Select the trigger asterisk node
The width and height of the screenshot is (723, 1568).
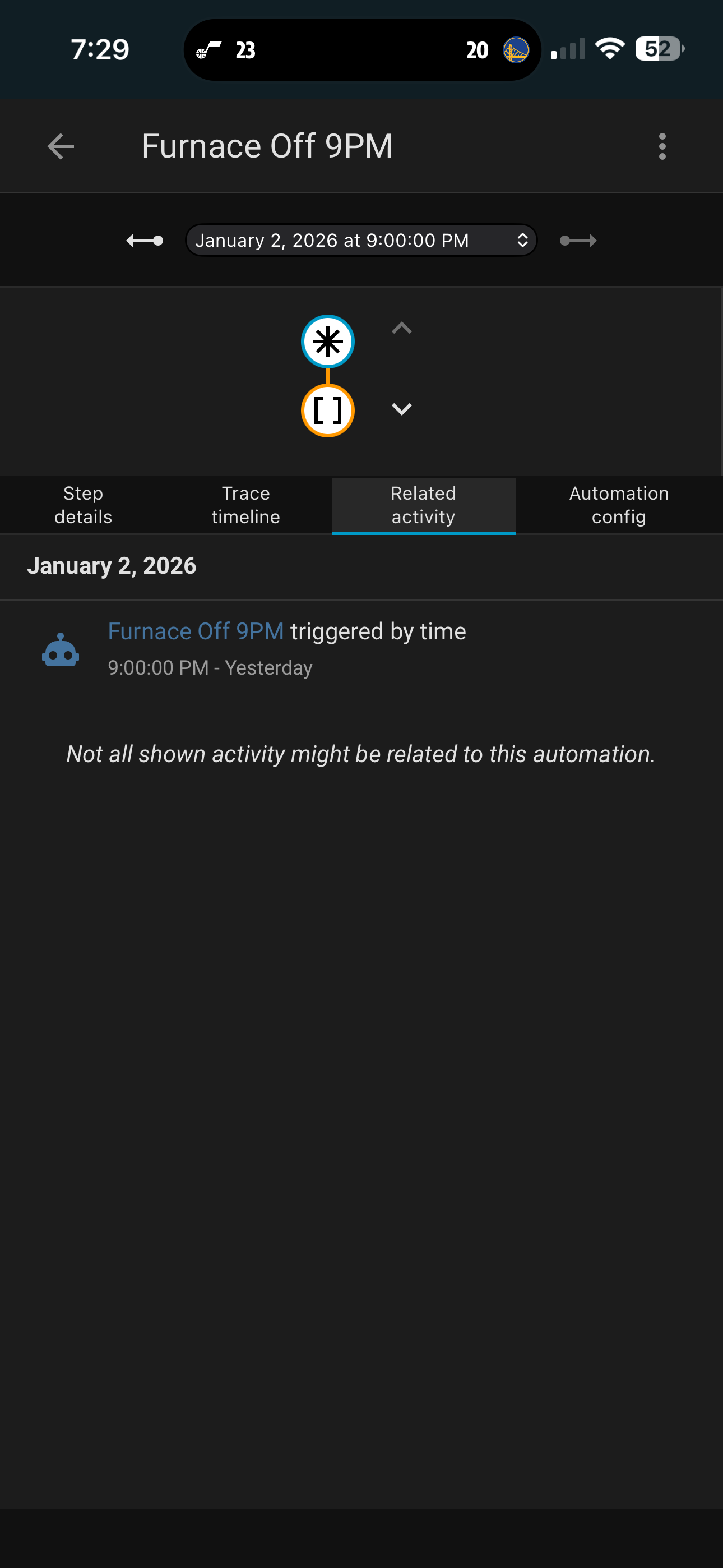(327, 342)
